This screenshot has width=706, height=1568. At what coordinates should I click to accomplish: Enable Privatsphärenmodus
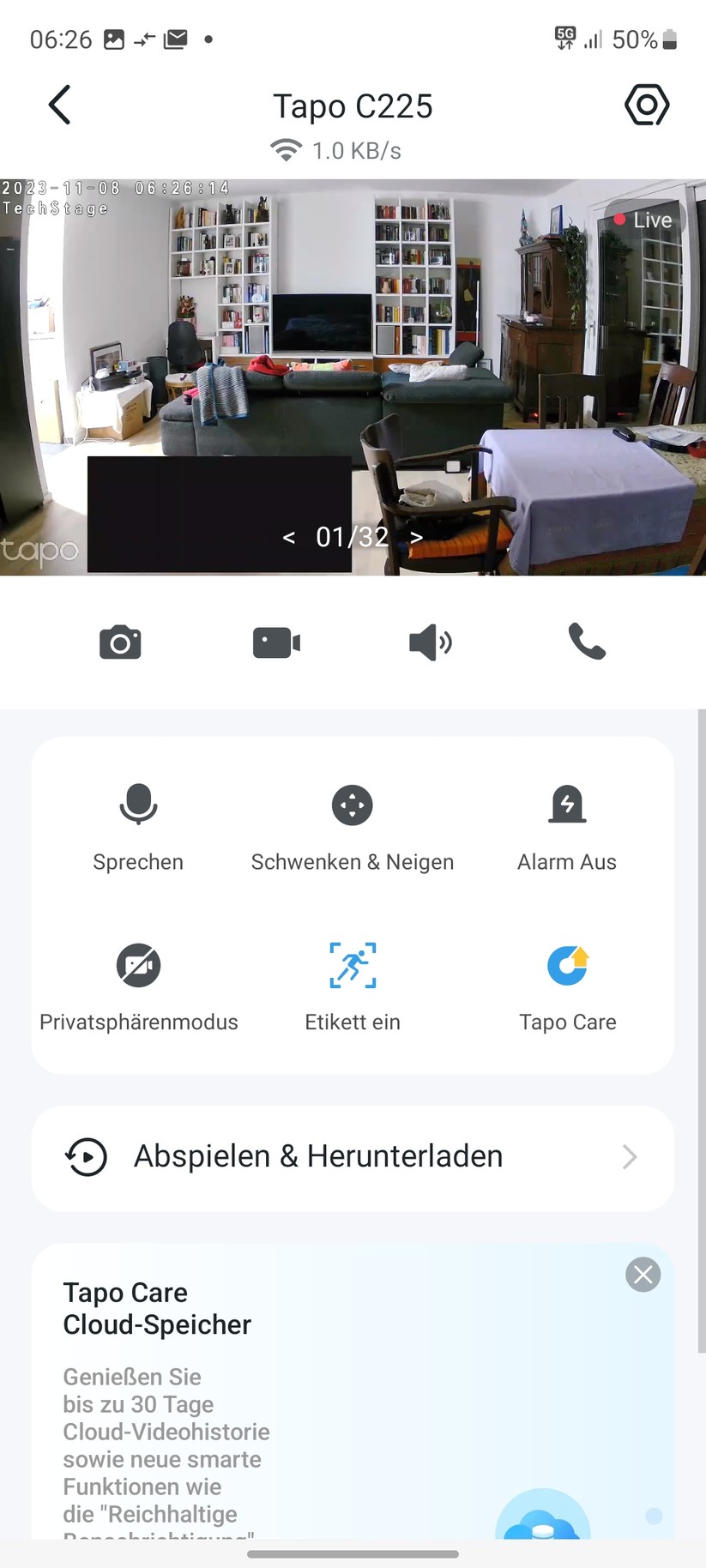(138, 965)
